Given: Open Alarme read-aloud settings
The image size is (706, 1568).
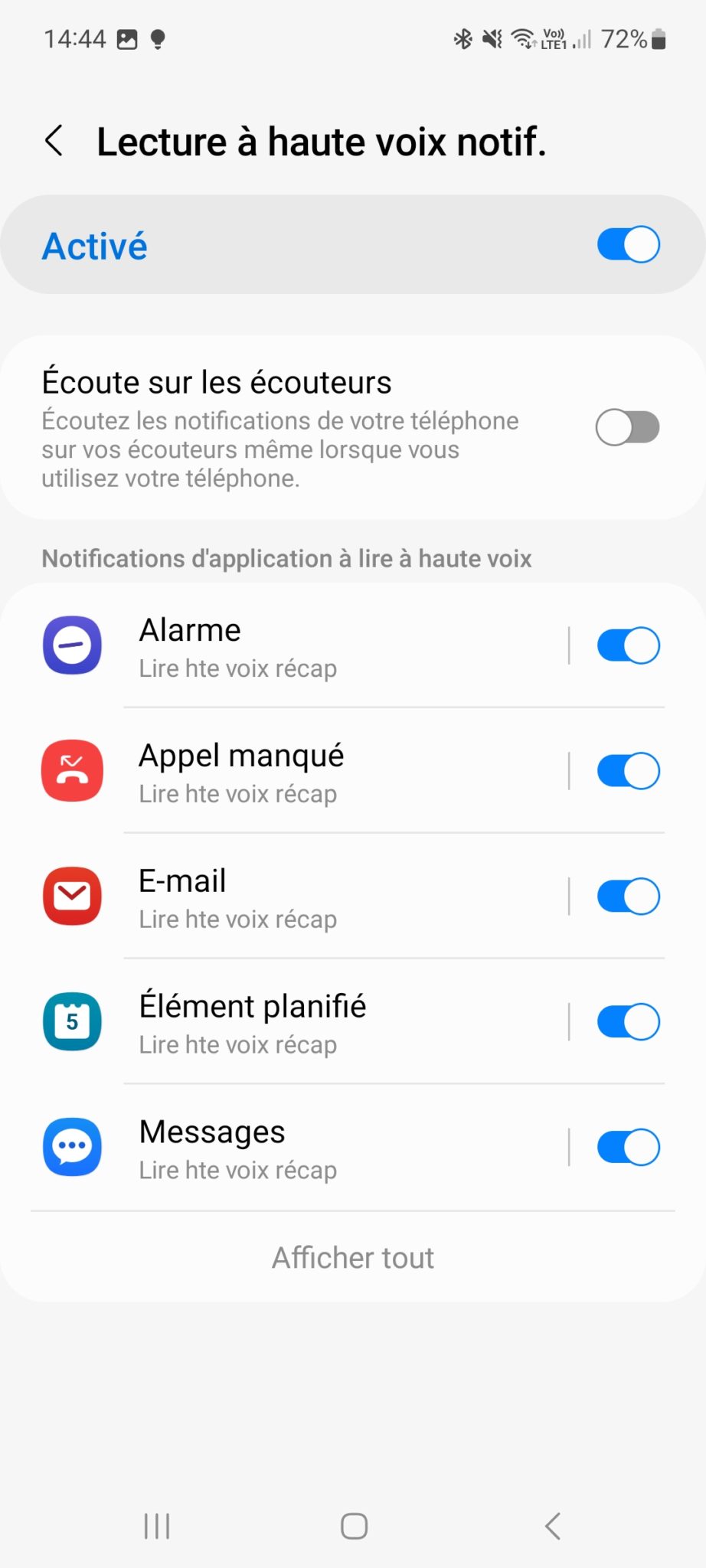Looking at the screenshot, I should tap(306, 646).
